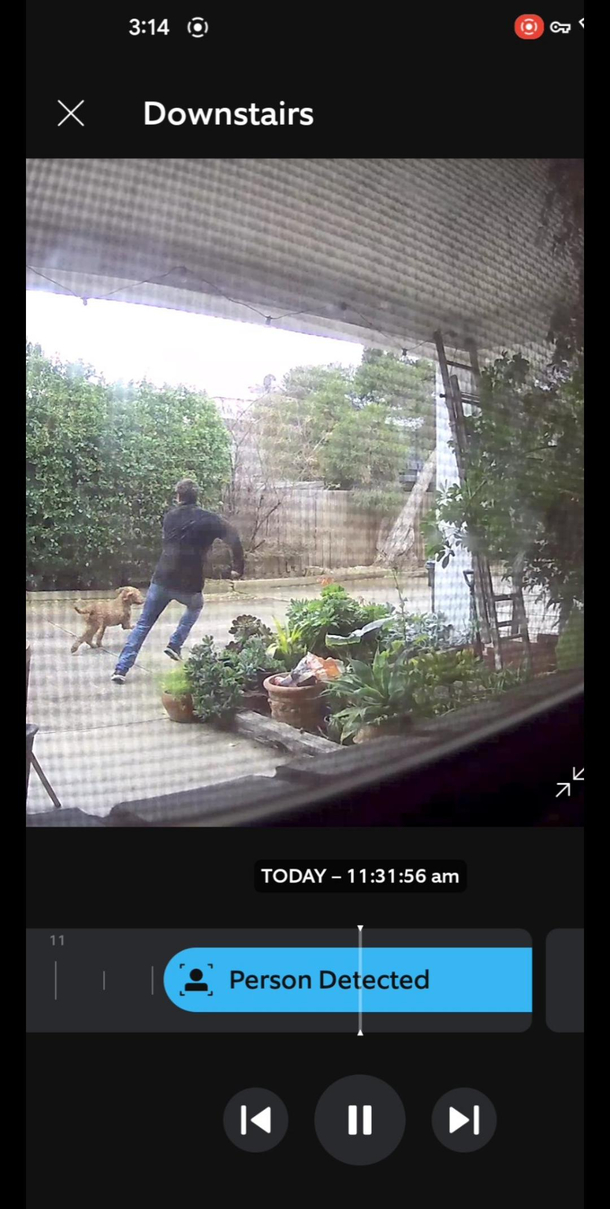The image size is (610, 1209).
Task: Close the Downstairs camera view
Action: coord(71,114)
